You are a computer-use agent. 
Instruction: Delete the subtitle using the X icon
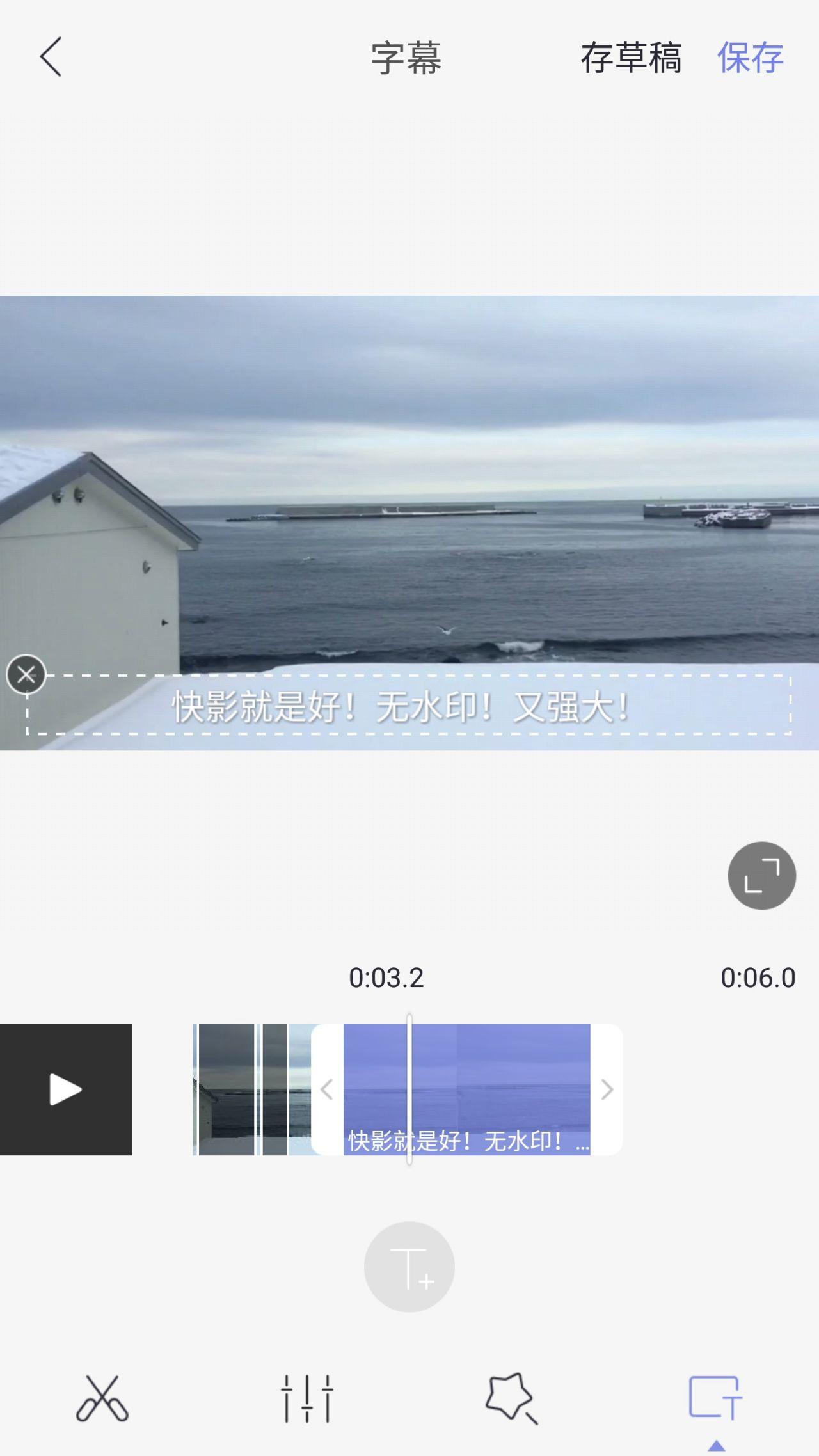tap(27, 675)
